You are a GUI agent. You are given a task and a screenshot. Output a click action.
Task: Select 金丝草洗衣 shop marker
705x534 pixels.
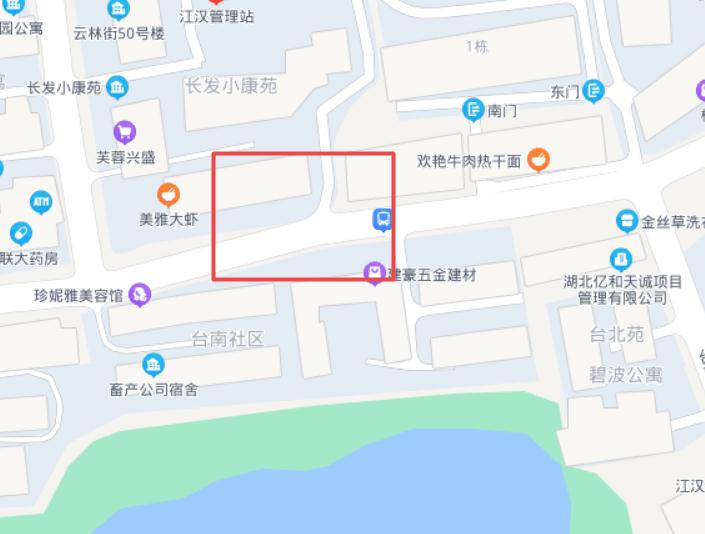coord(627,221)
